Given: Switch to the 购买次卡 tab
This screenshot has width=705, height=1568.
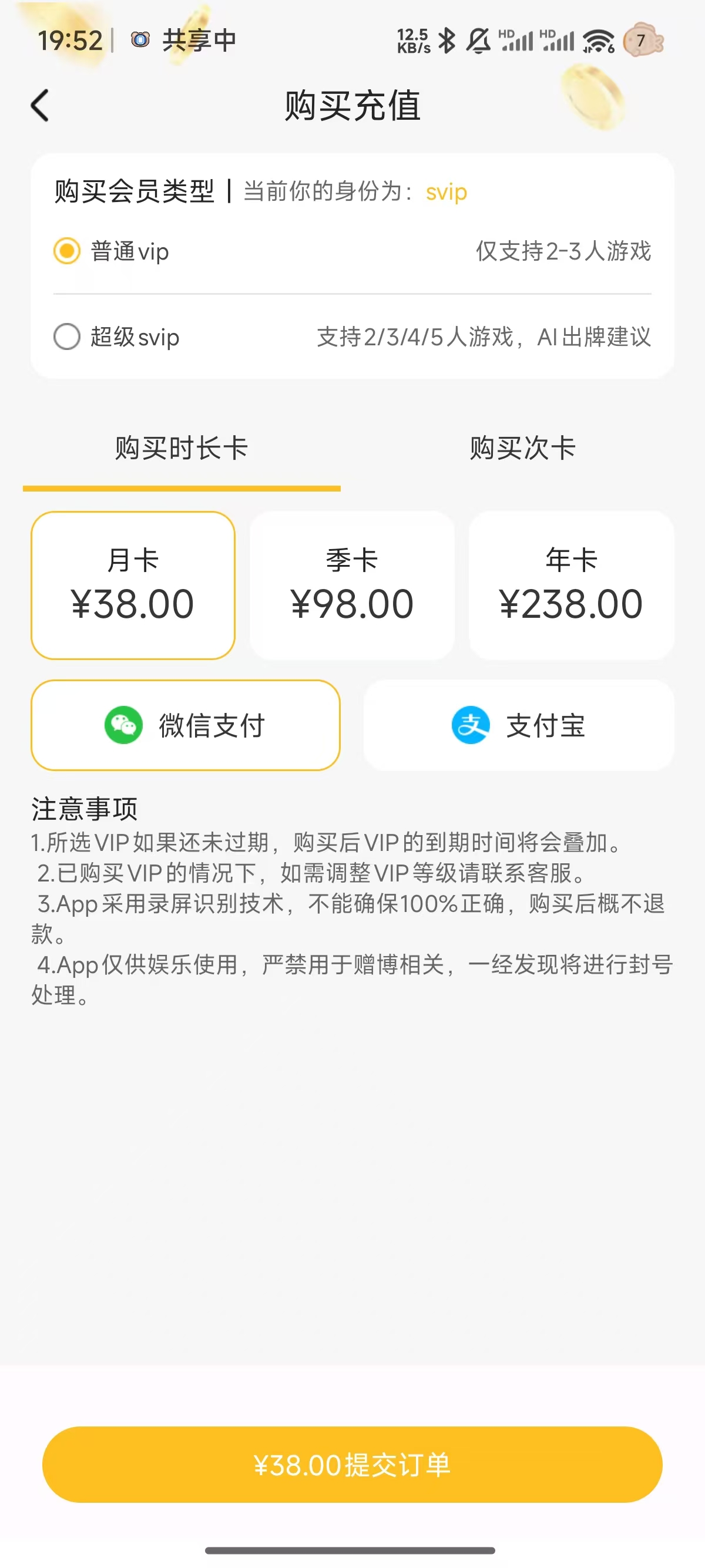Looking at the screenshot, I should coord(522,448).
